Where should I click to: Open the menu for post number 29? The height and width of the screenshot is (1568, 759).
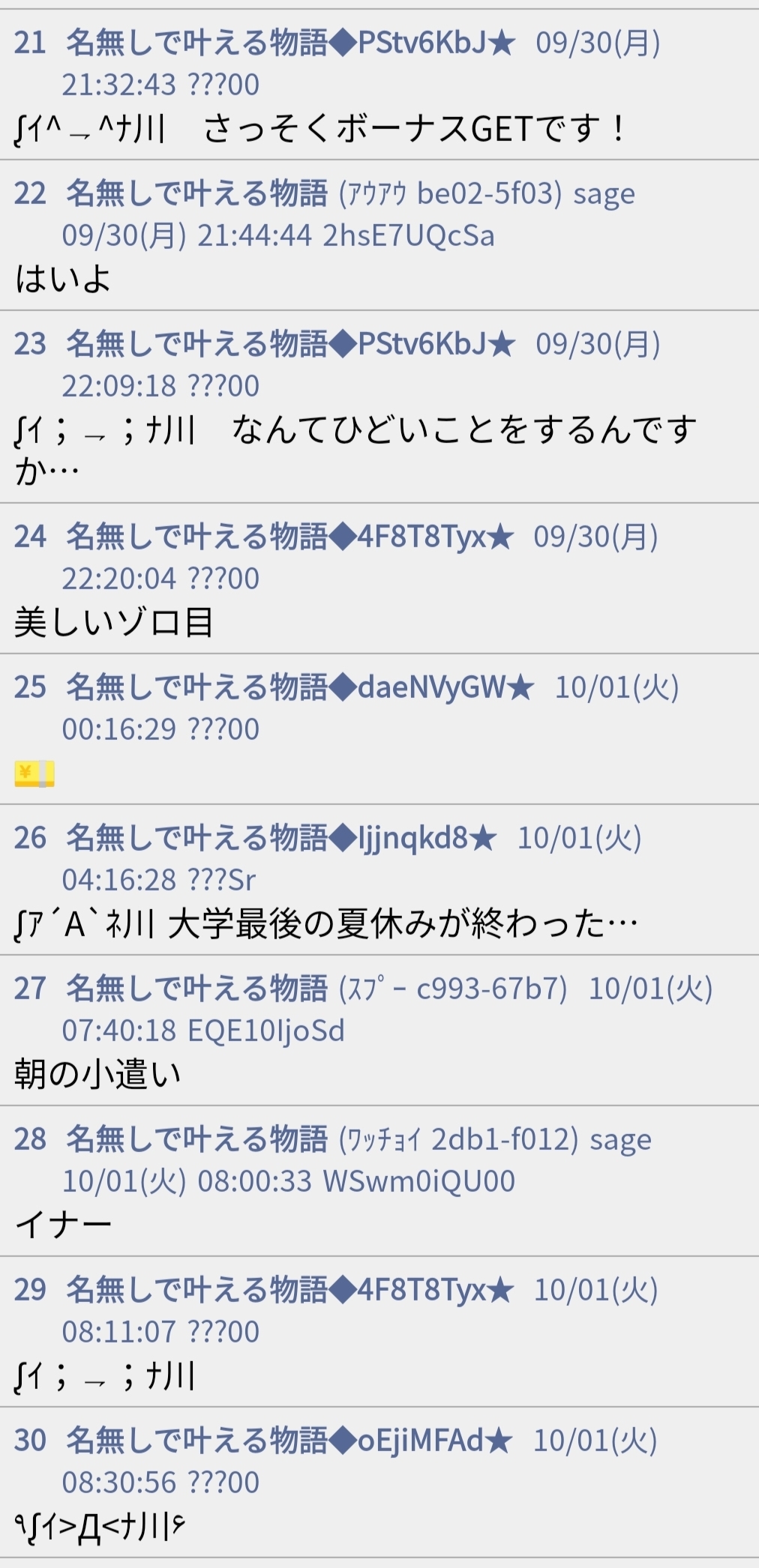coord(30,1289)
